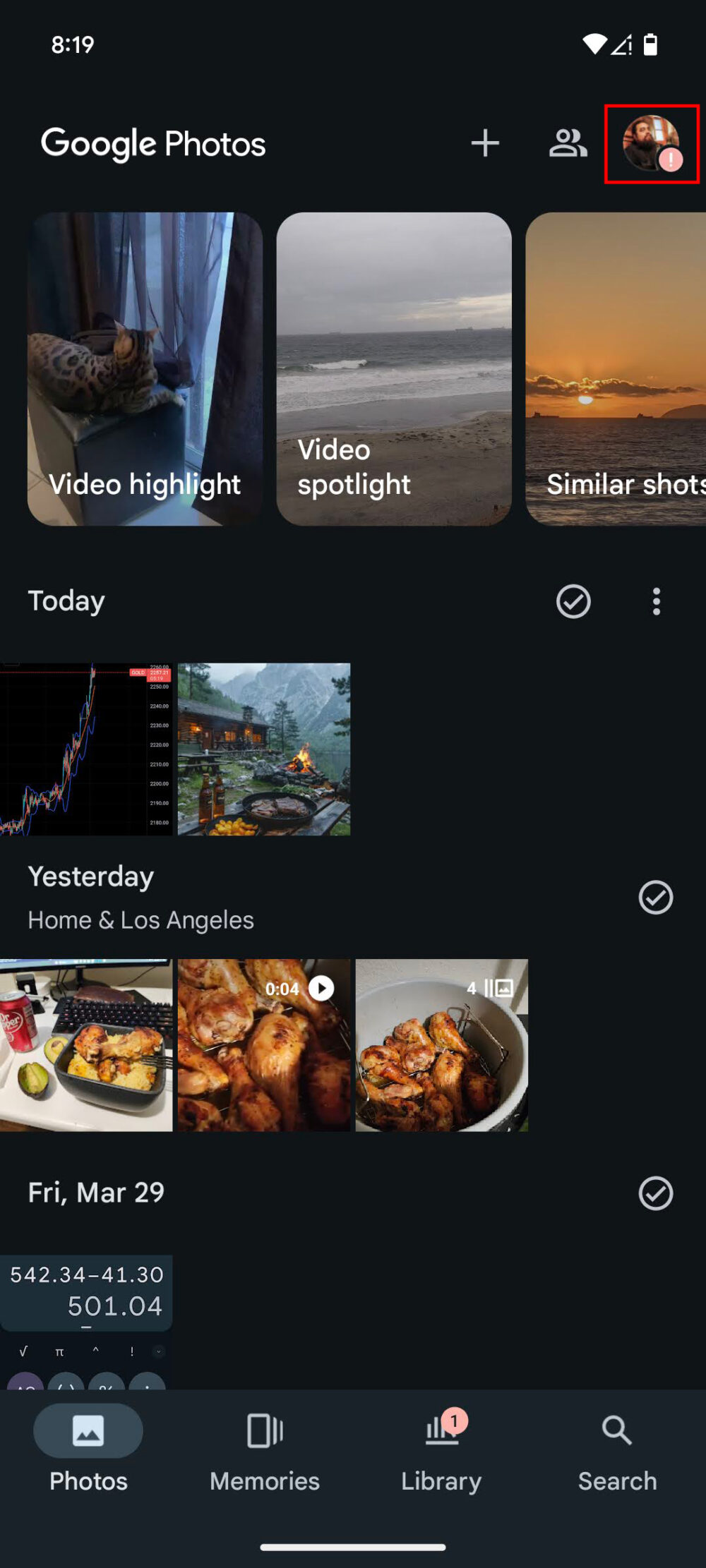Image resolution: width=706 pixels, height=1568 pixels.
Task: Play the 0:04 chicken video
Action: 264,1045
